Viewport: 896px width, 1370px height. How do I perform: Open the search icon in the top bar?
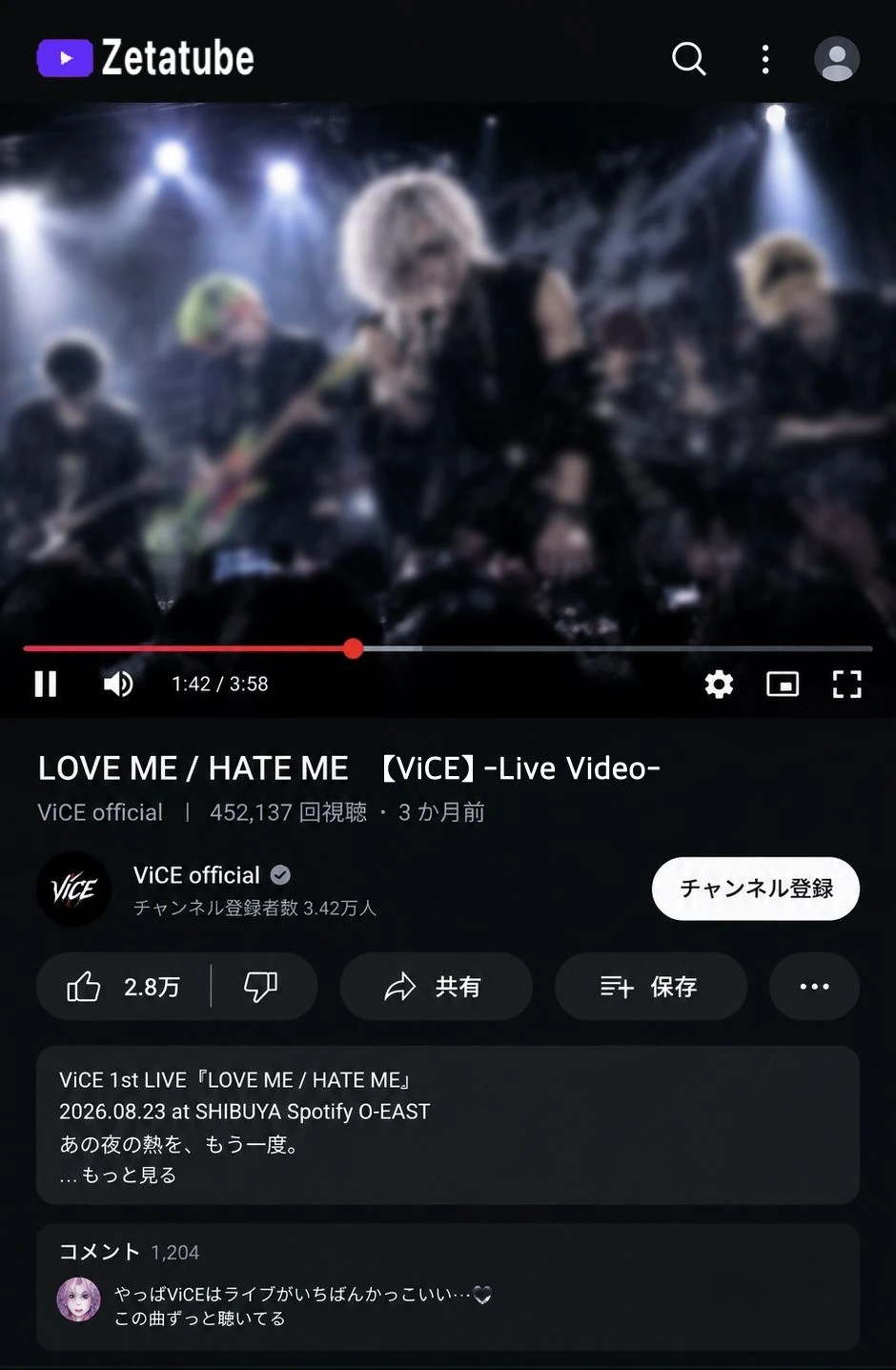point(688,59)
